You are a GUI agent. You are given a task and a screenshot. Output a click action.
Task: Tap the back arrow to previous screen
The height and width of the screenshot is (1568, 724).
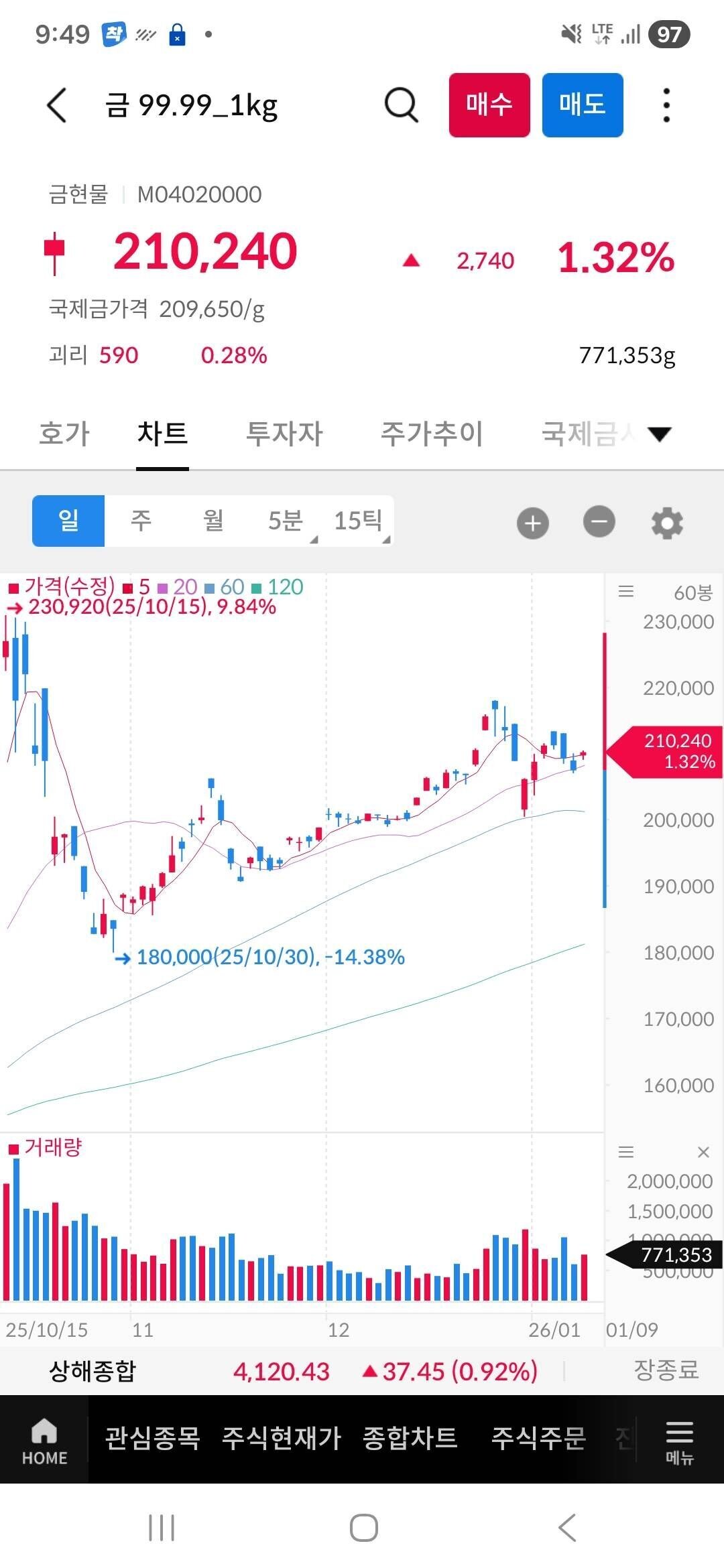pyautogui.click(x=57, y=105)
